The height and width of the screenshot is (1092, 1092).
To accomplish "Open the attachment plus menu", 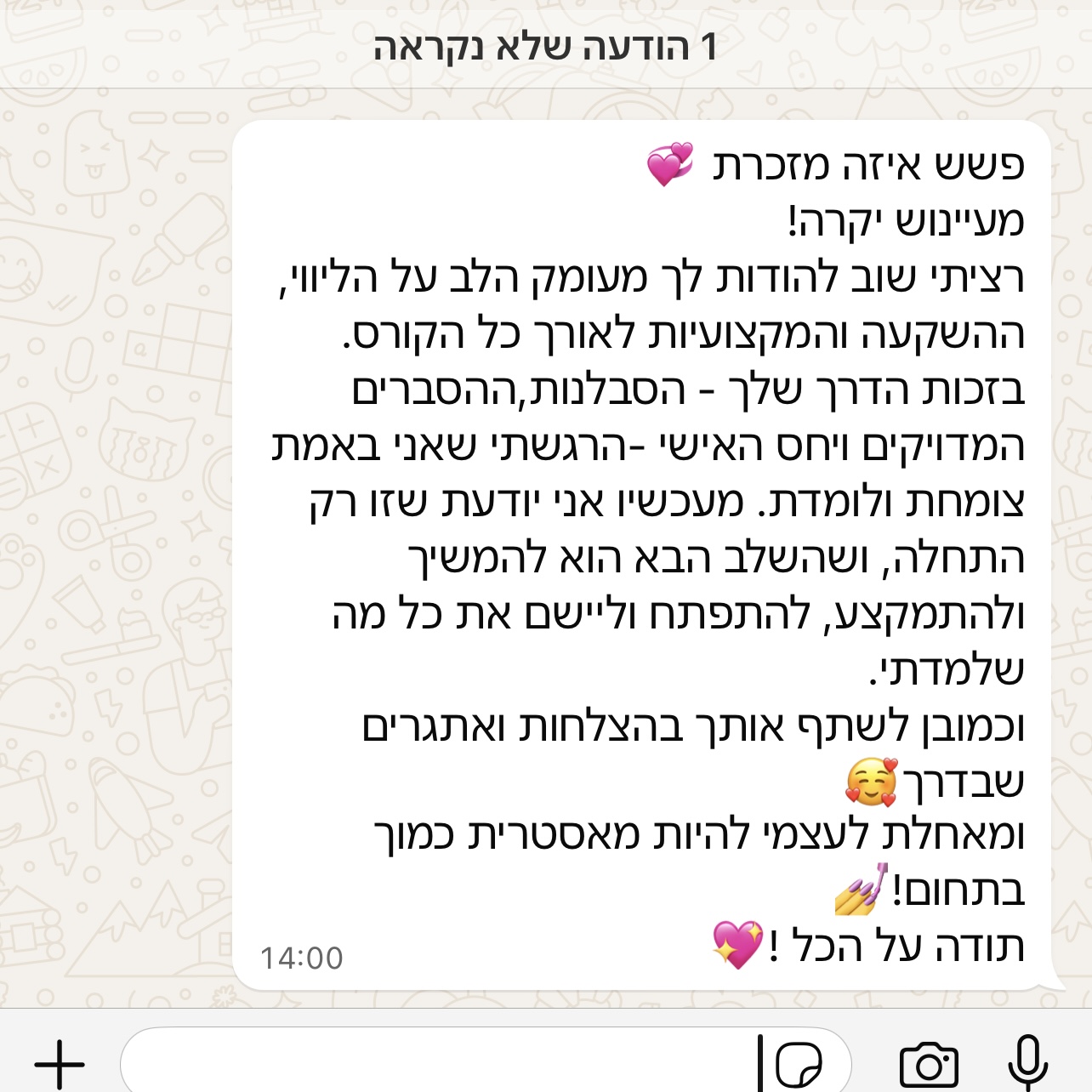I will click(x=60, y=1063).
